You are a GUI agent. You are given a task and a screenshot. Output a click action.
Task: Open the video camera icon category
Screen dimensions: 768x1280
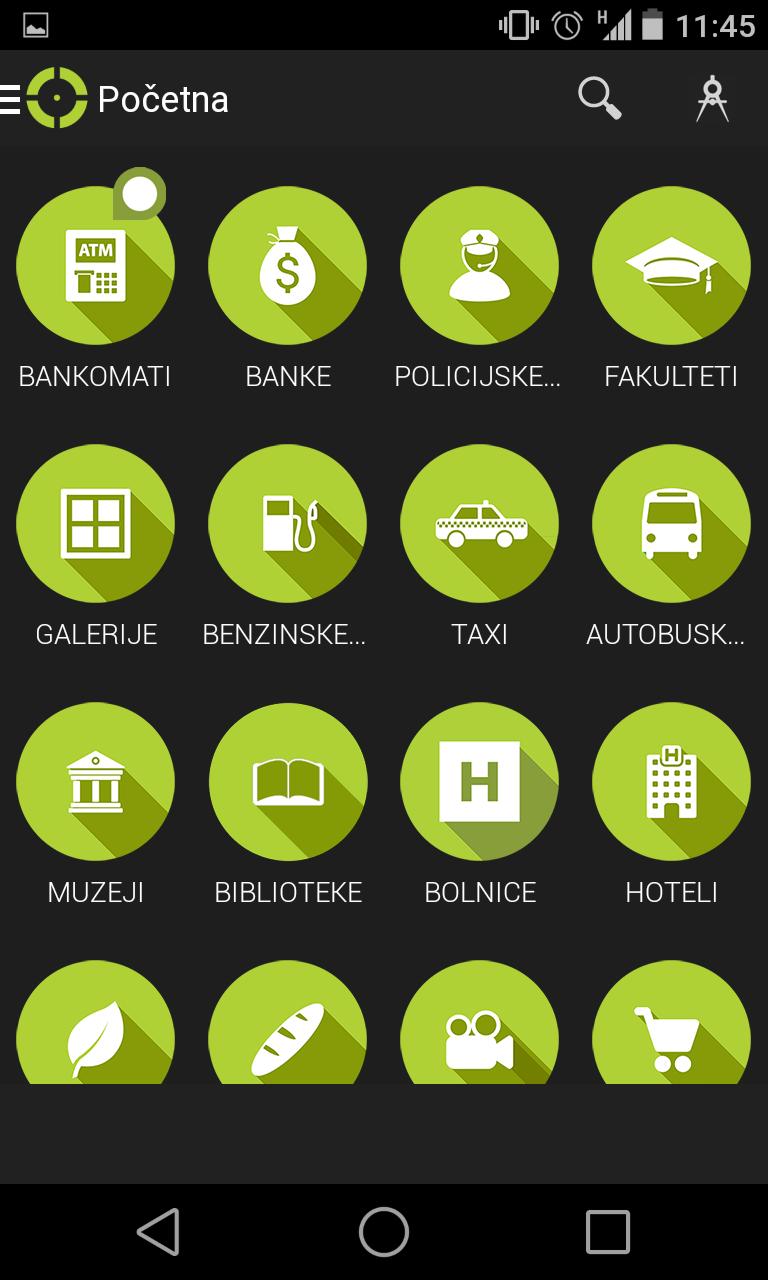pos(480,1030)
